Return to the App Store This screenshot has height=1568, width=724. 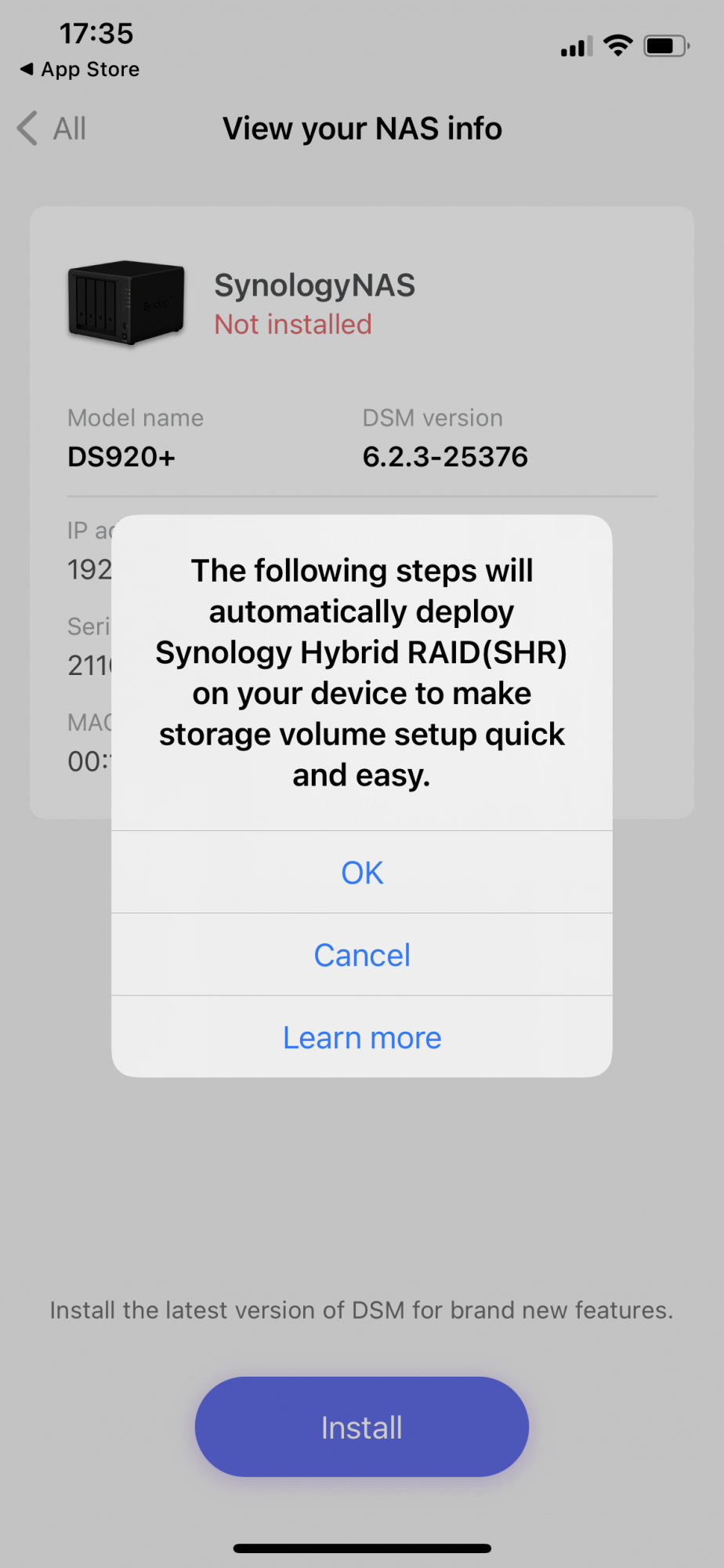80,70
